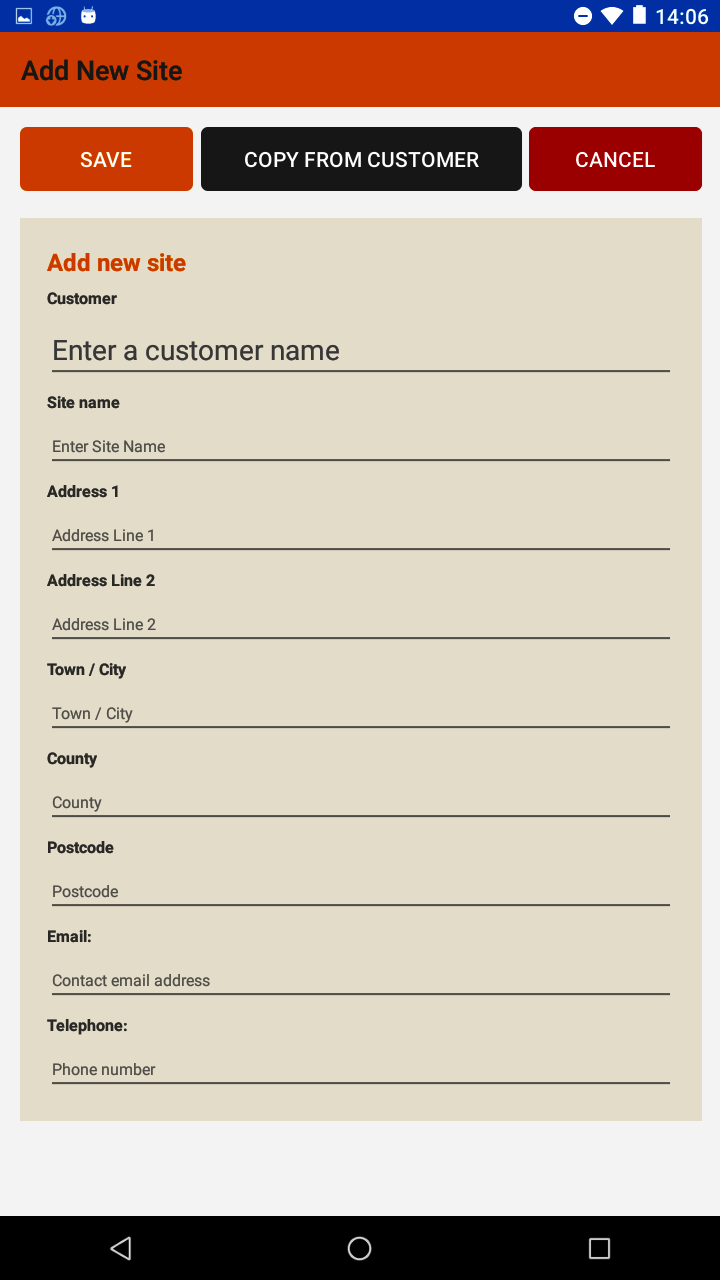Open recent apps from navigation bar

(x=599, y=1247)
